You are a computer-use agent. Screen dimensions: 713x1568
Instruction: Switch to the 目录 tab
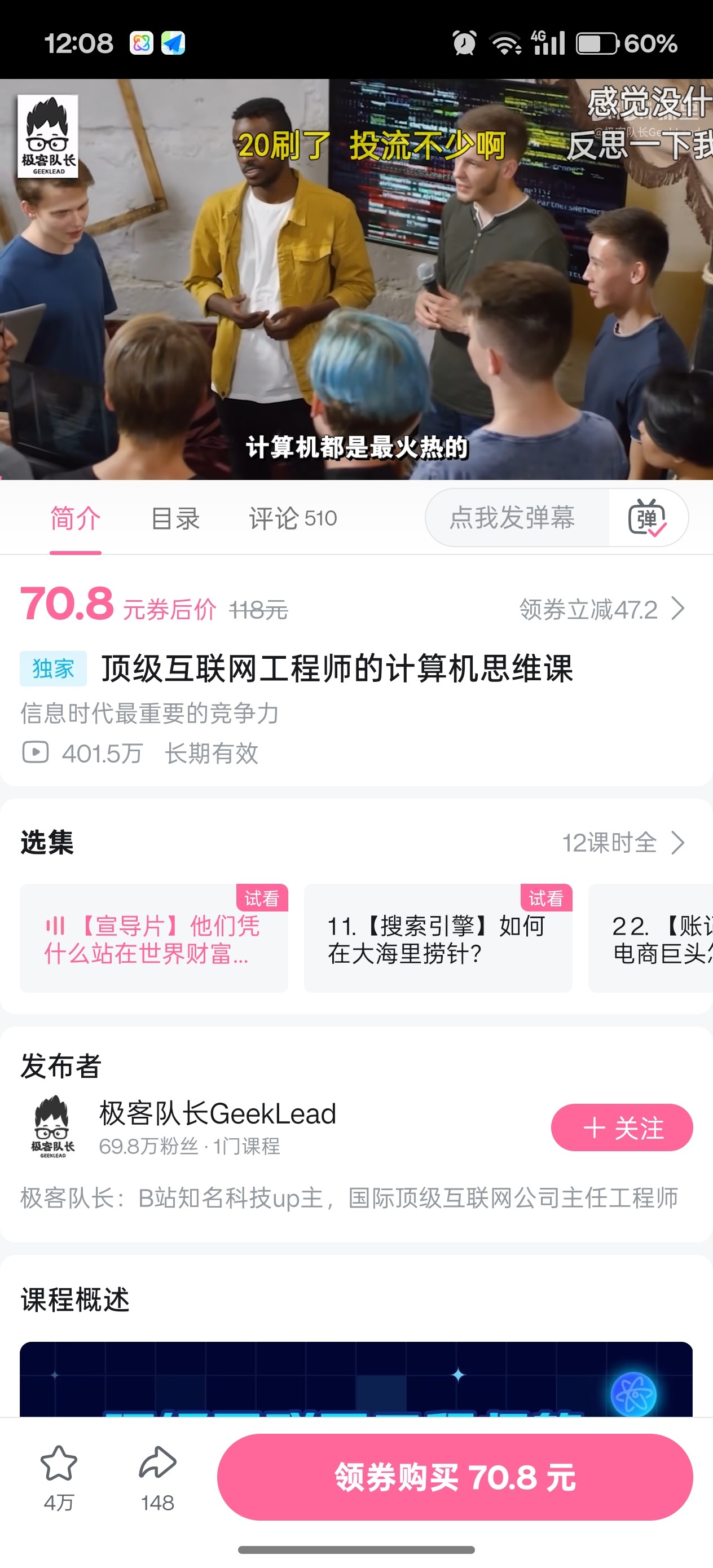(x=175, y=518)
